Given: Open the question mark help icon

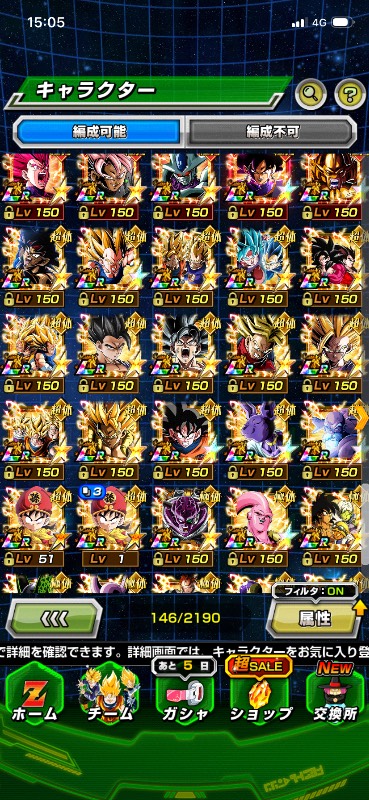Looking at the screenshot, I should click(x=350, y=93).
